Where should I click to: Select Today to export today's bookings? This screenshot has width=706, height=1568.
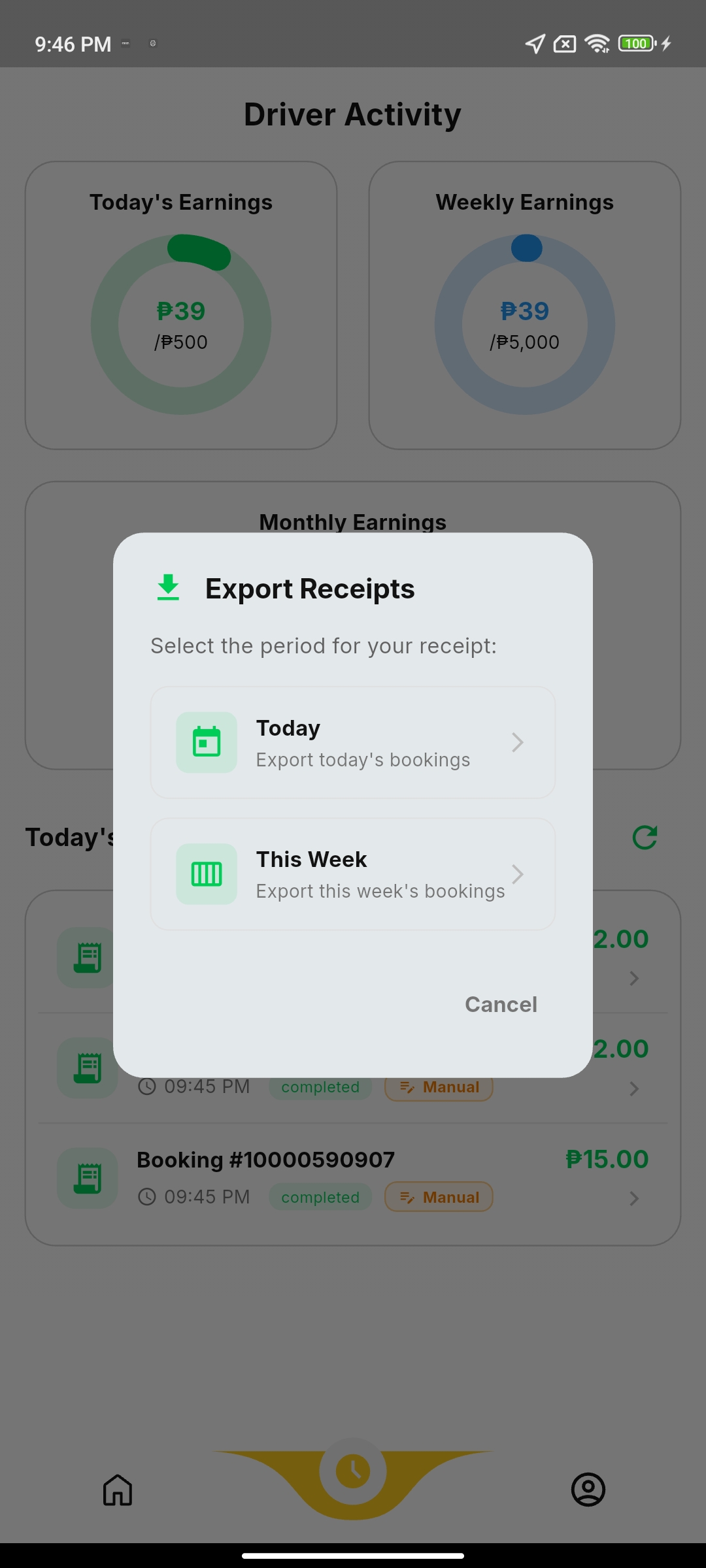coord(353,743)
